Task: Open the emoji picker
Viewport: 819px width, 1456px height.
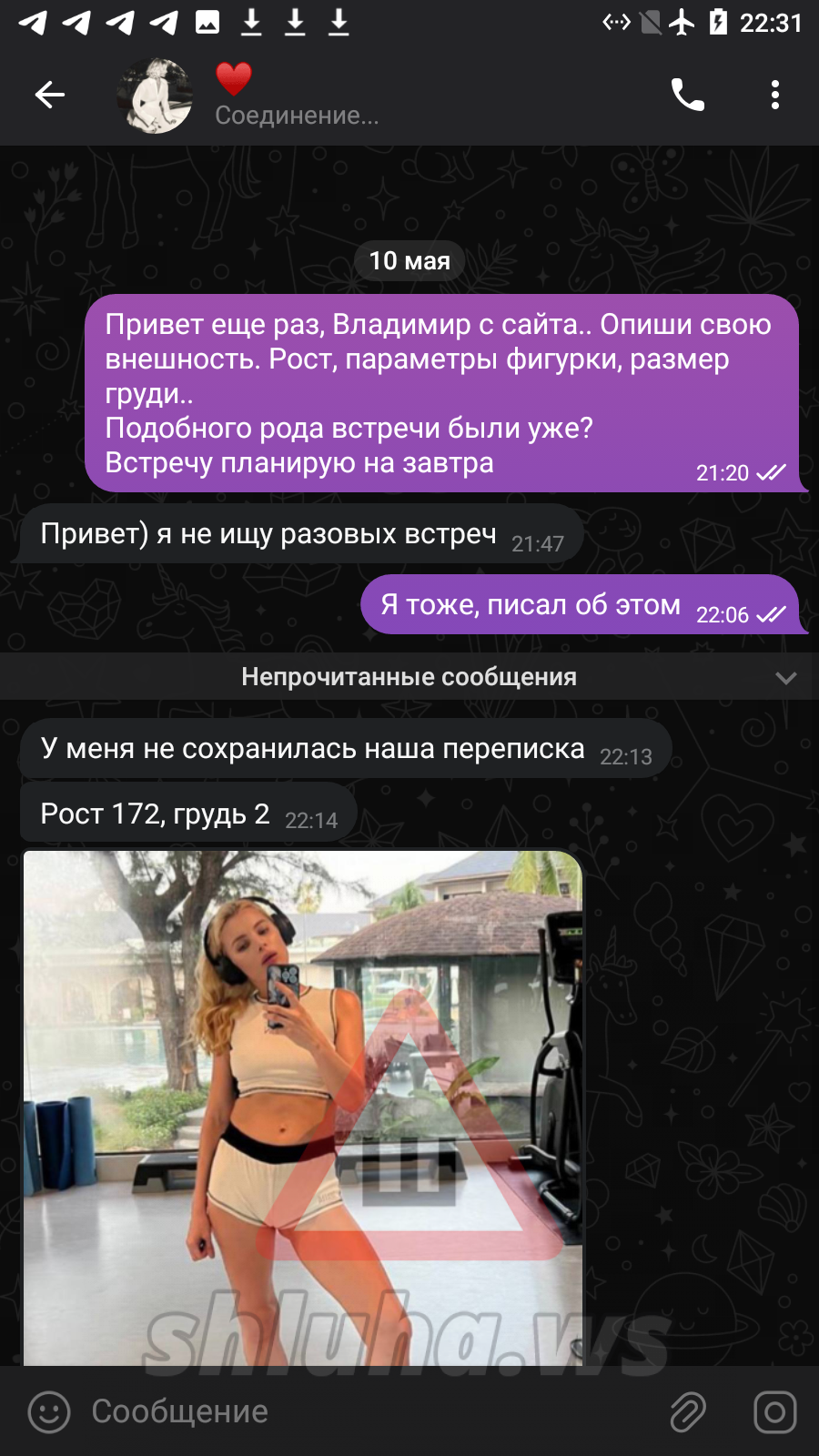Action: [49, 1412]
